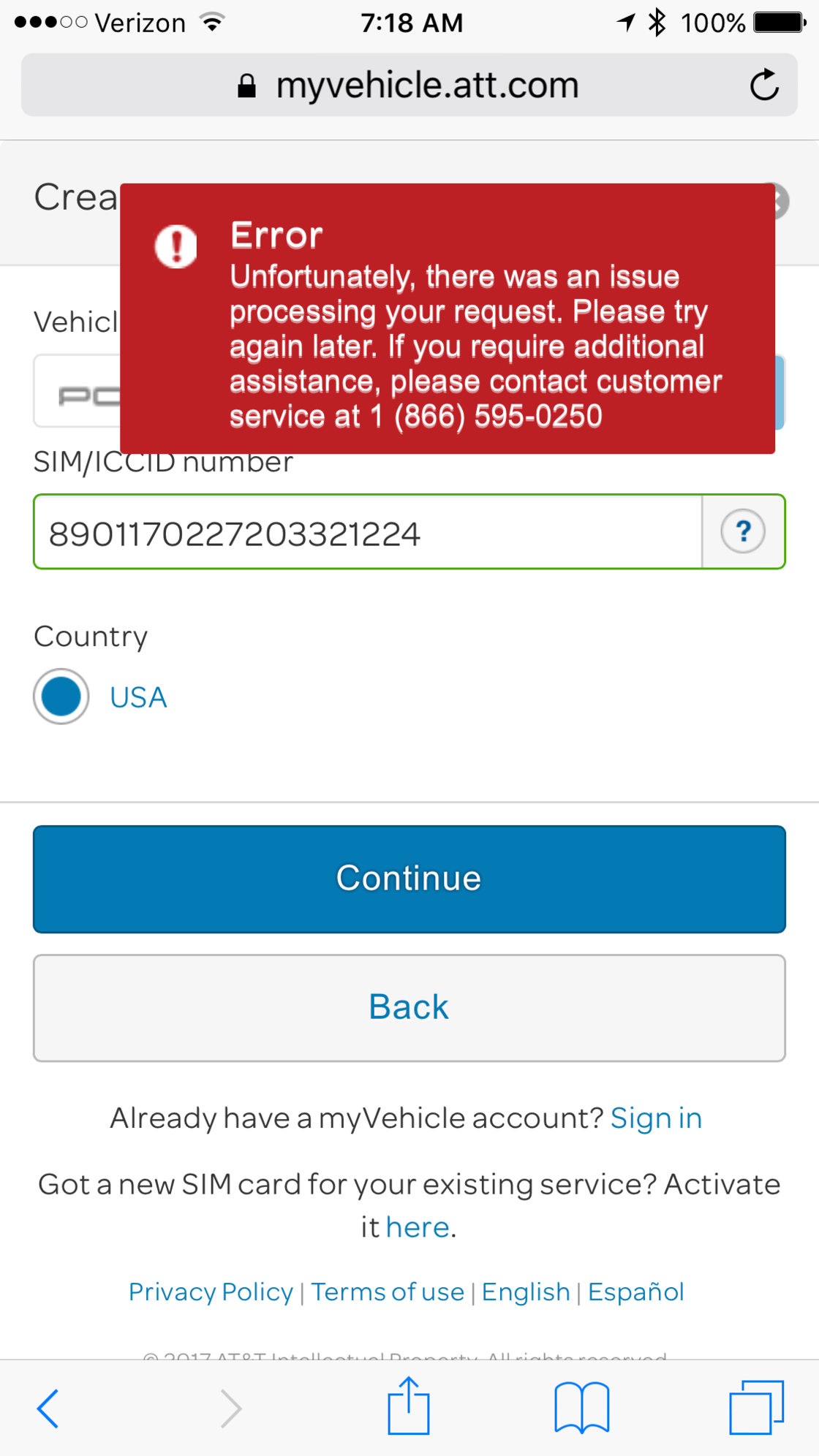
Task: Activate new SIM via the here link
Action: point(418,1227)
